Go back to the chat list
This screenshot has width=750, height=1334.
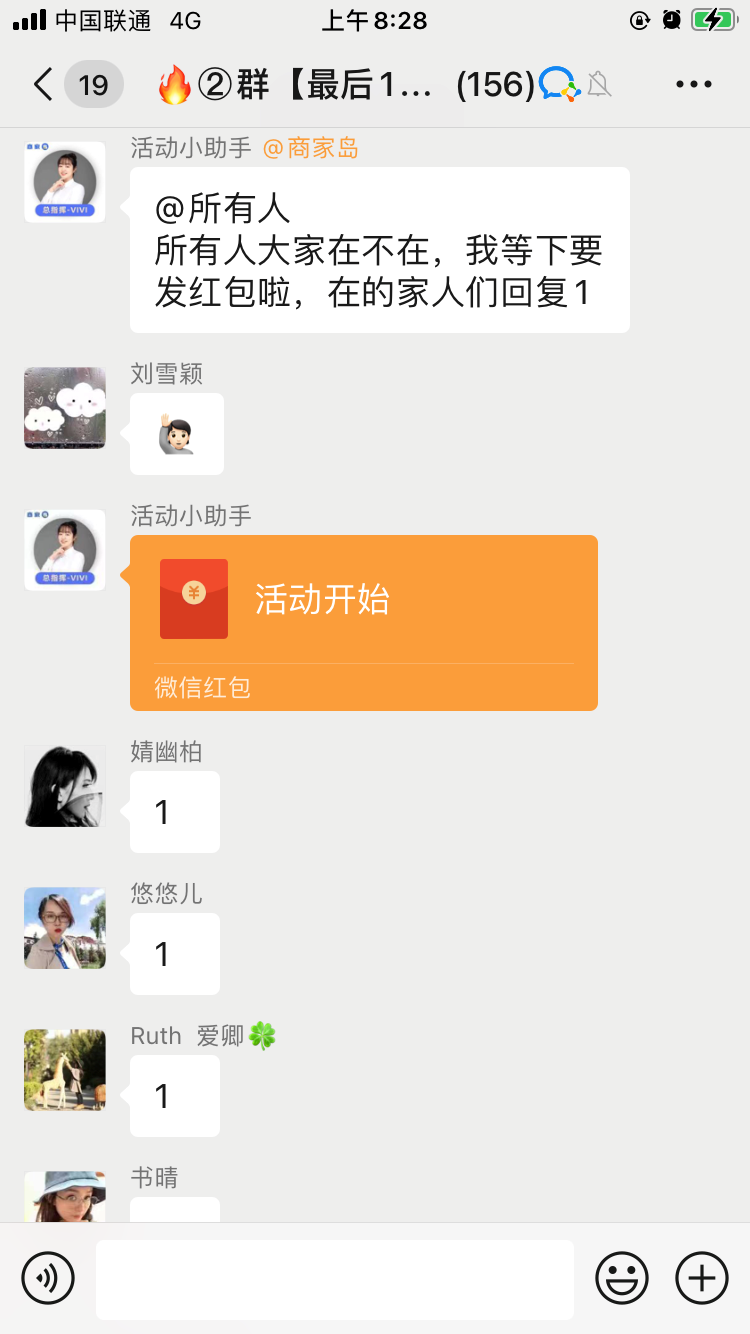click(x=42, y=85)
